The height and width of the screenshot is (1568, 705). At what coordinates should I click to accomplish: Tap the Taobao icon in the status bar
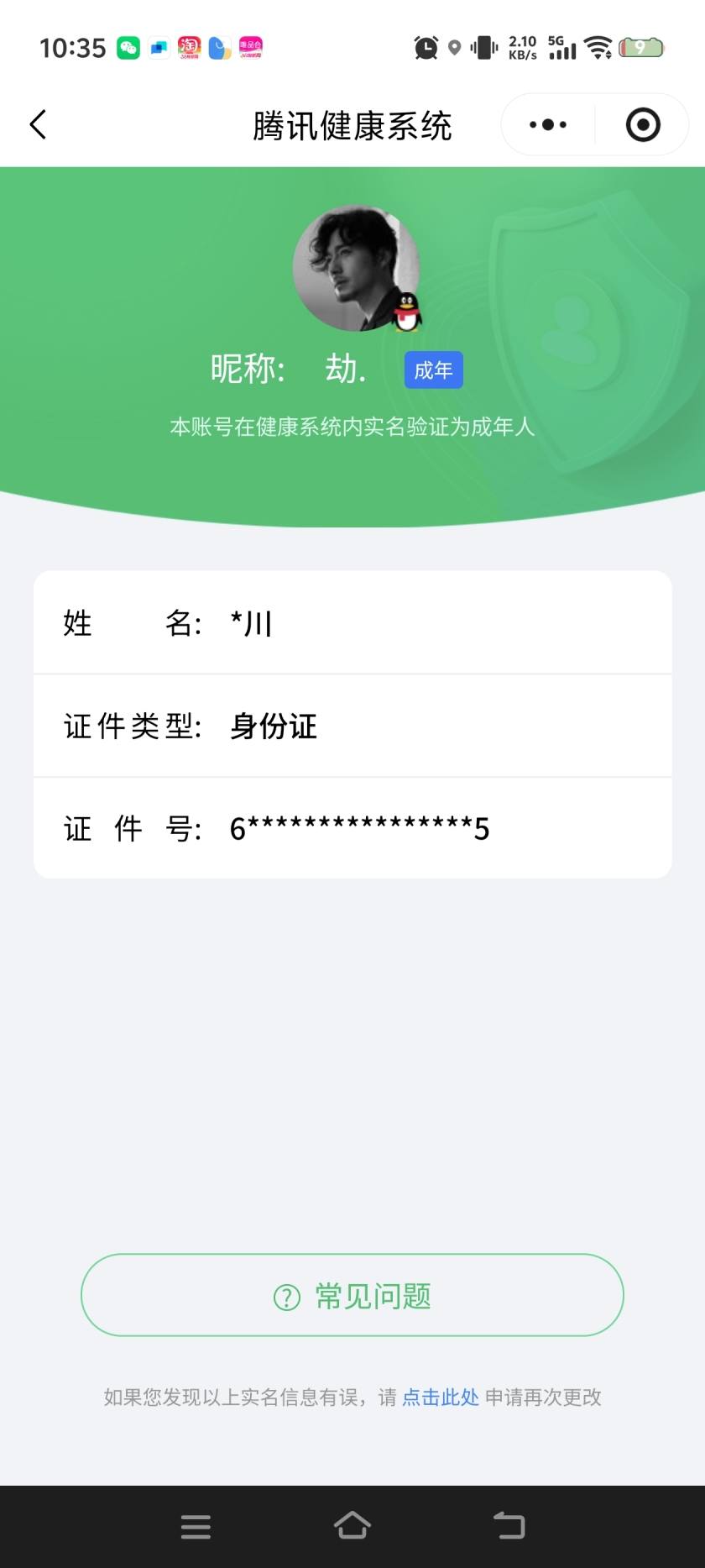point(189,48)
